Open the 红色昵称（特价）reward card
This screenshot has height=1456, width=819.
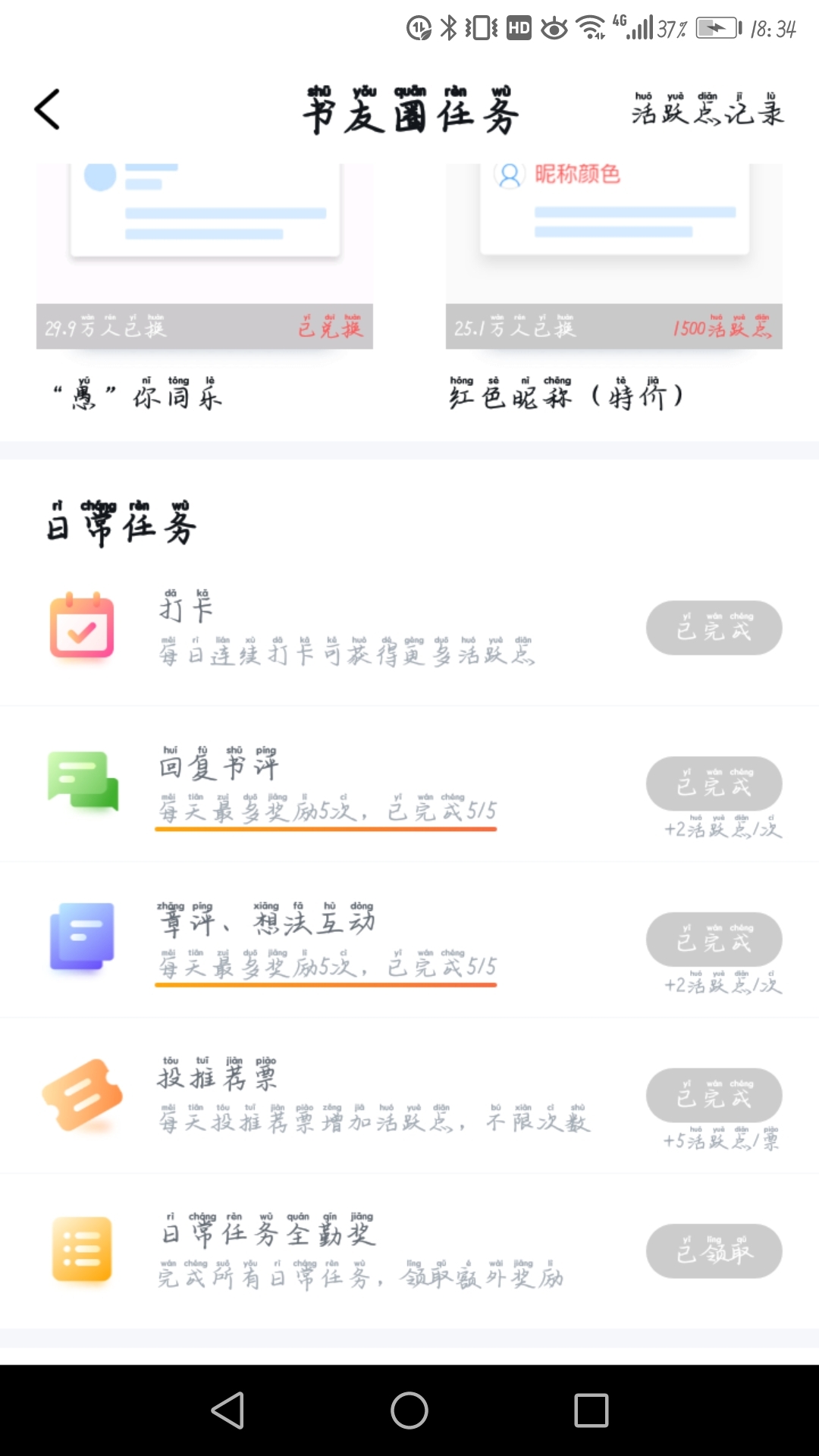pyautogui.click(x=613, y=288)
